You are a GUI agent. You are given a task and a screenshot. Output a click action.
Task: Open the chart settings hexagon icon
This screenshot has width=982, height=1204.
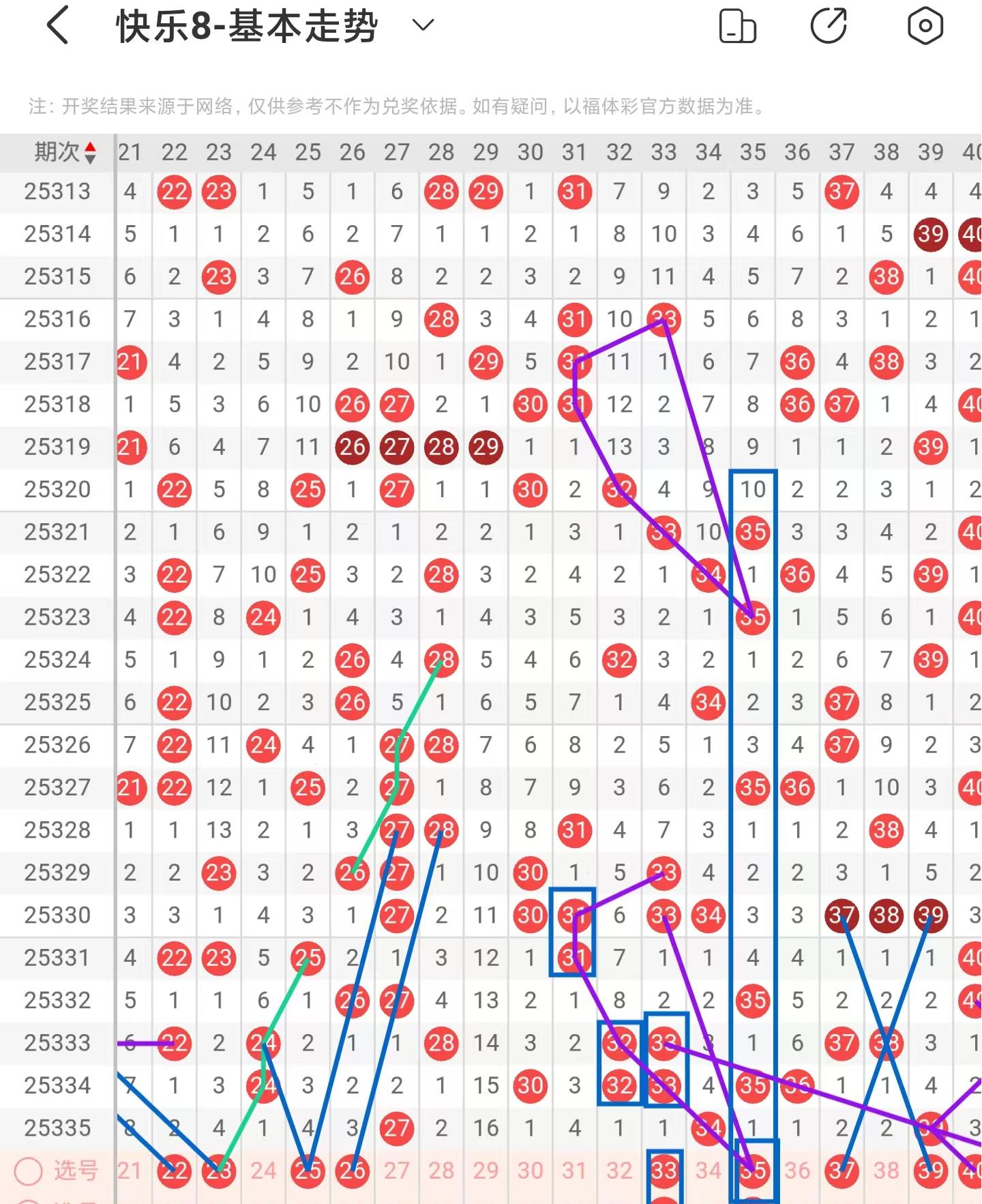[x=925, y=27]
